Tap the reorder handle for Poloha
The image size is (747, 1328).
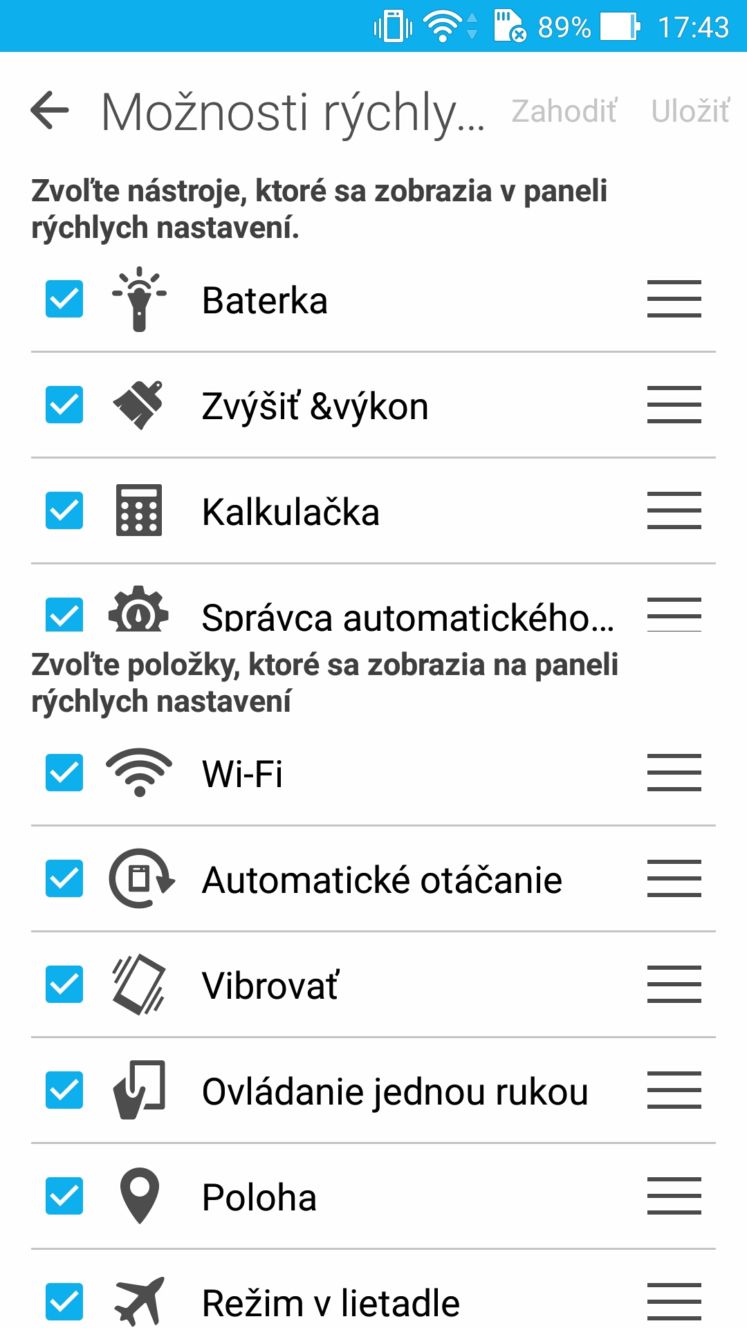[x=674, y=1196]
